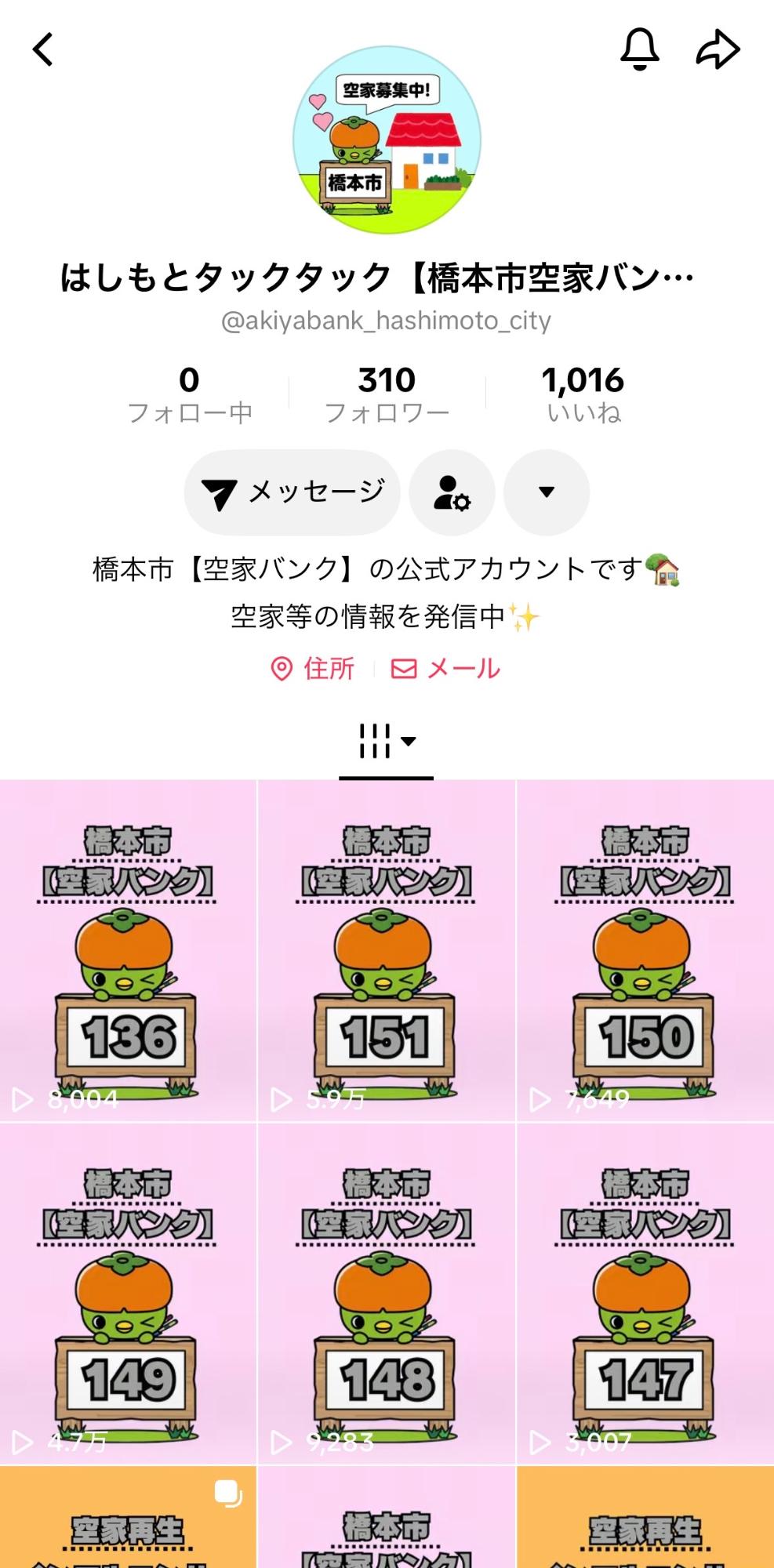Viewport: 774px width, 1568px height.
Task: Go back to the previous screen
Action: pos(44,50)
